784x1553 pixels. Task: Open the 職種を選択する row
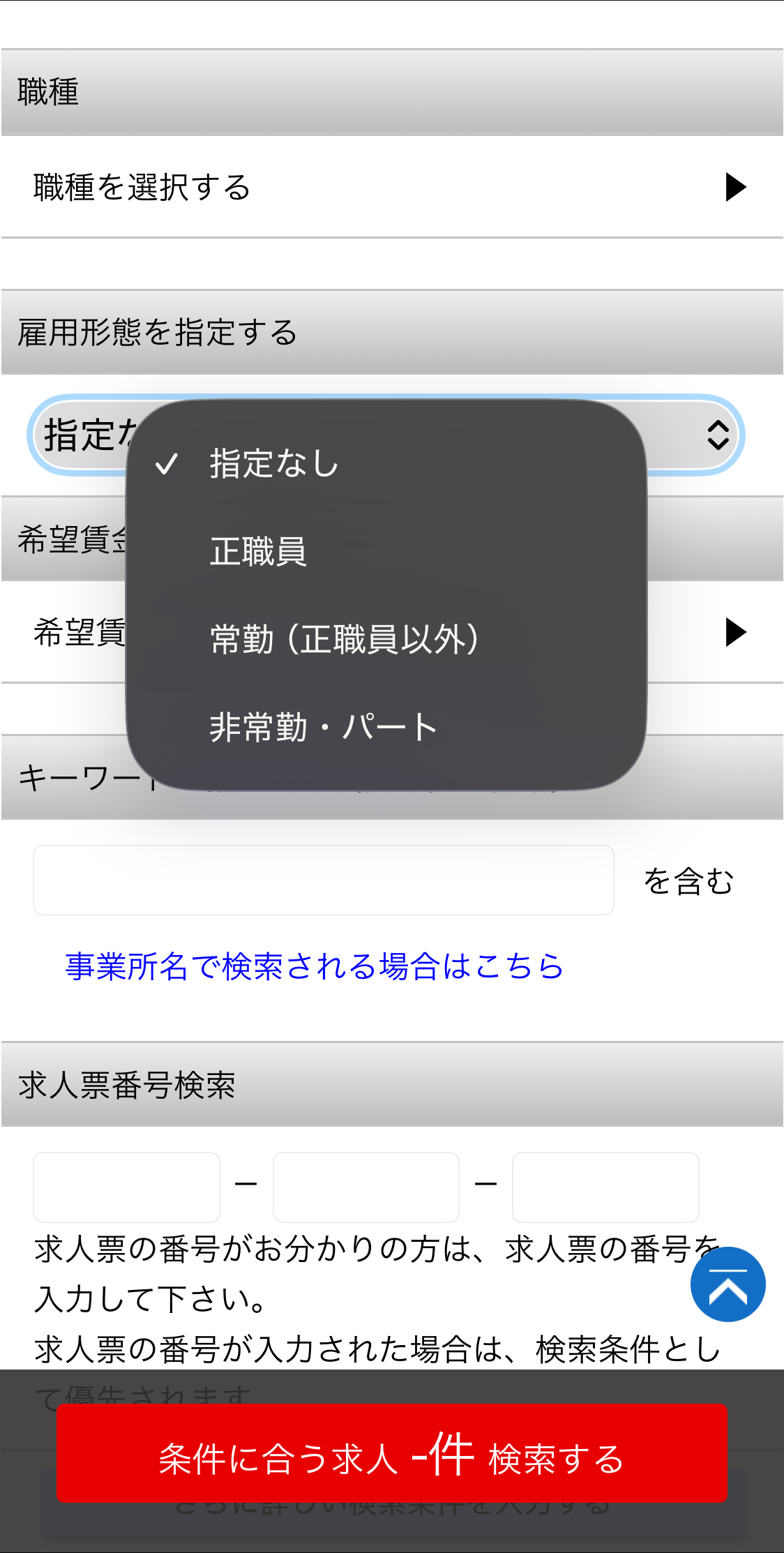(391, 187)
